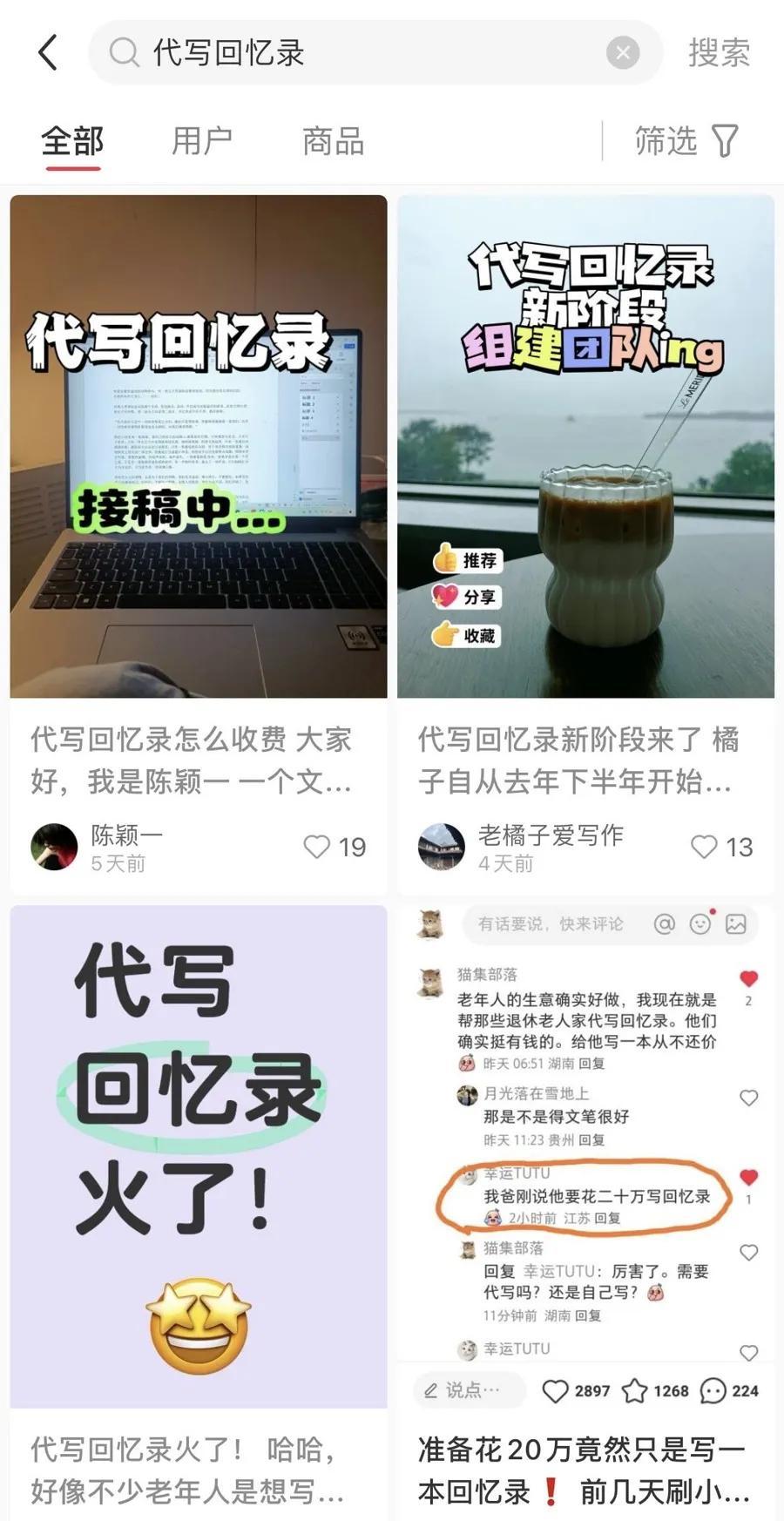Open the 筛选 filter options
The width and height of the screenshot is (784, 1521).
coord(686,141)
